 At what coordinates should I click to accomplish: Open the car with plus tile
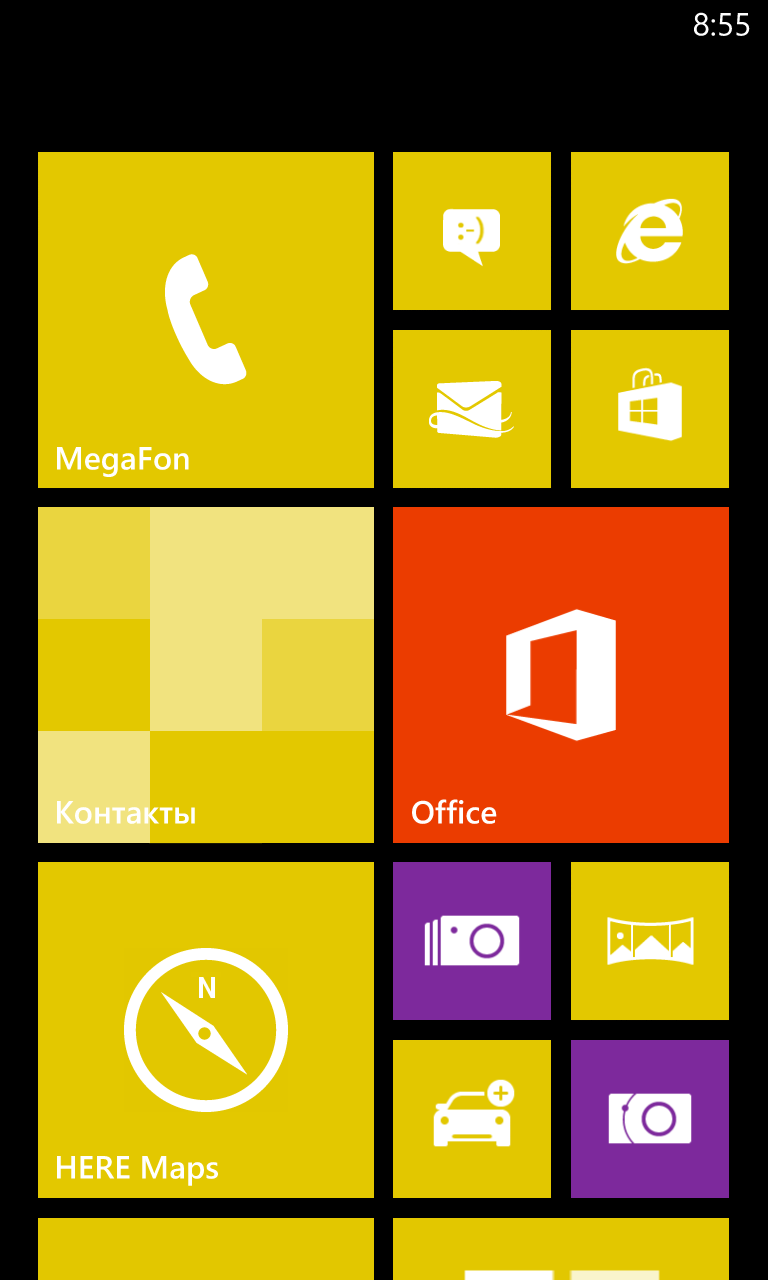(x=471, y=1118)
